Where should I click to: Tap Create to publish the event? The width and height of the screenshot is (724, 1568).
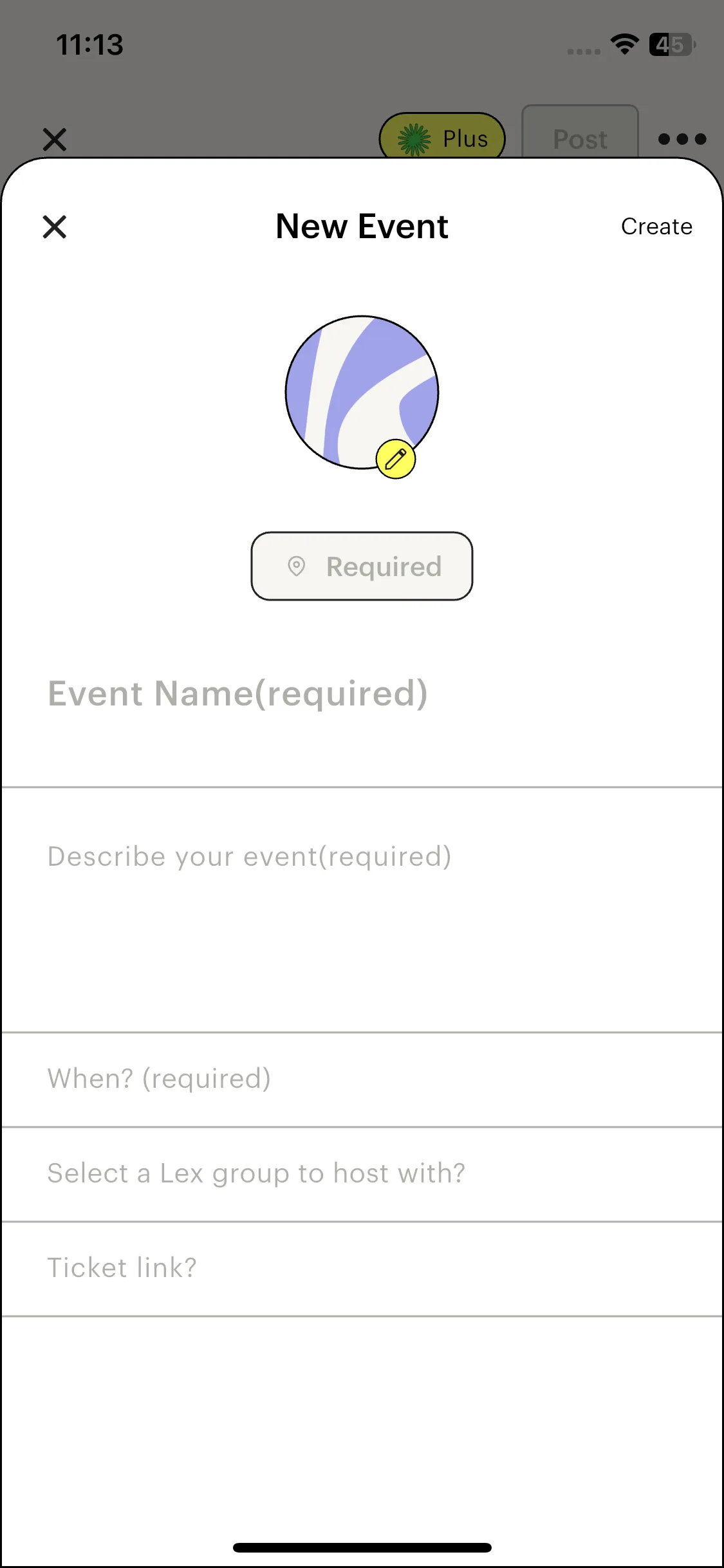(656, 227)
